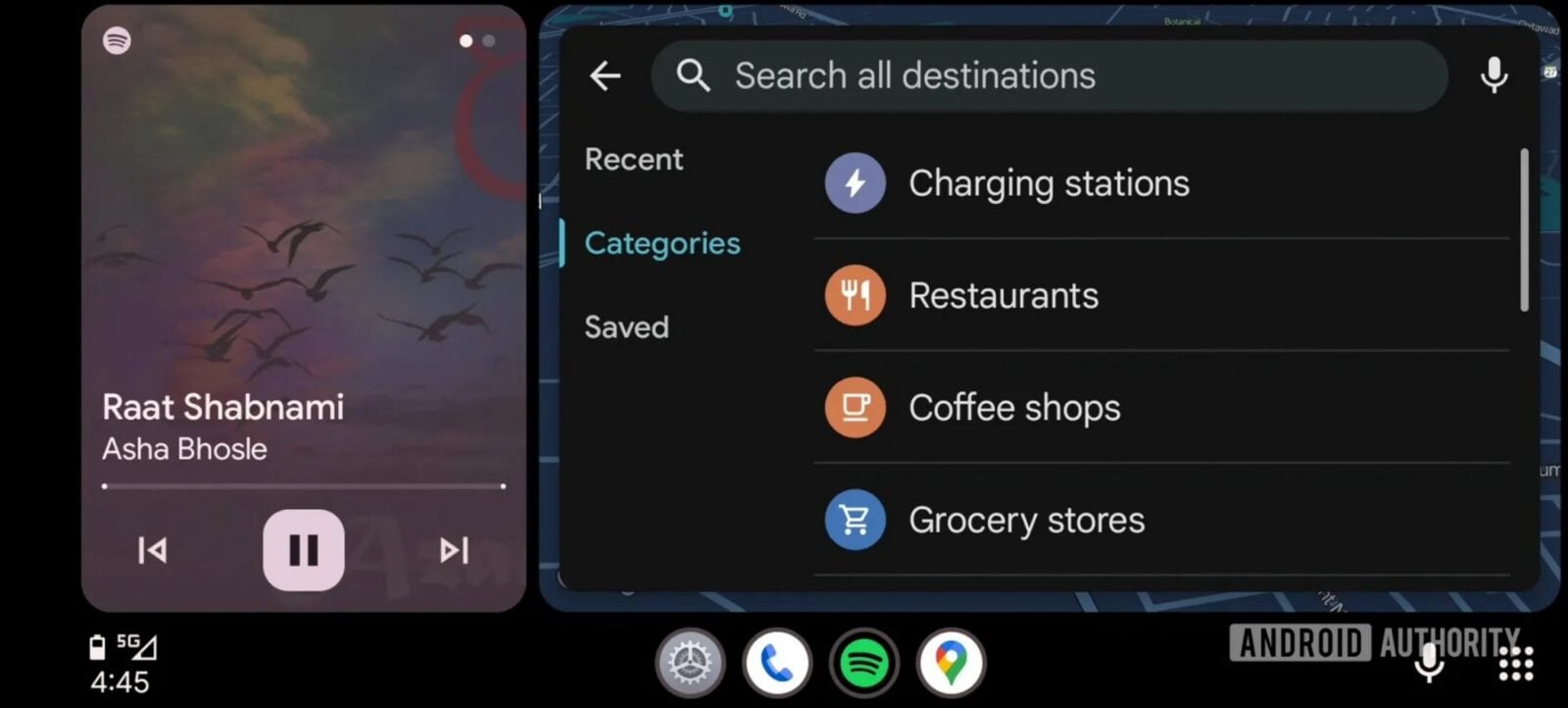Screen dimensions: 1568x708
Task: Select the Categories tab
Action: coord(661,243)
